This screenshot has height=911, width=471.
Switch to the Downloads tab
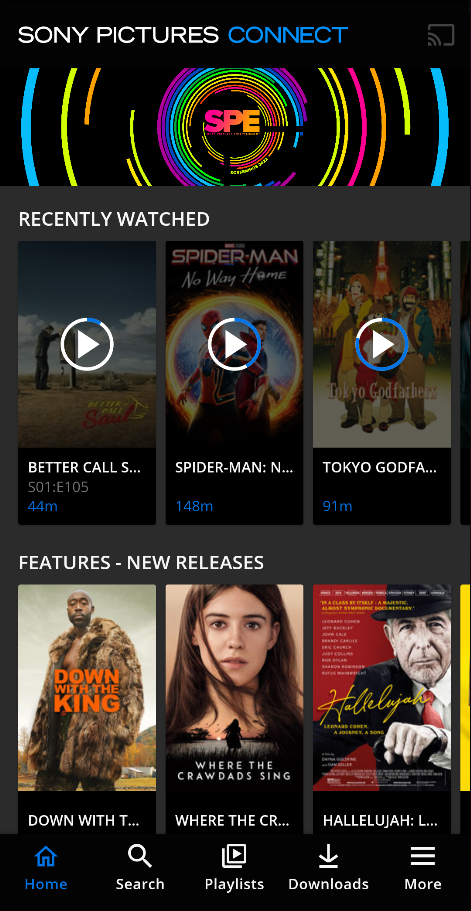pos(329,869)
